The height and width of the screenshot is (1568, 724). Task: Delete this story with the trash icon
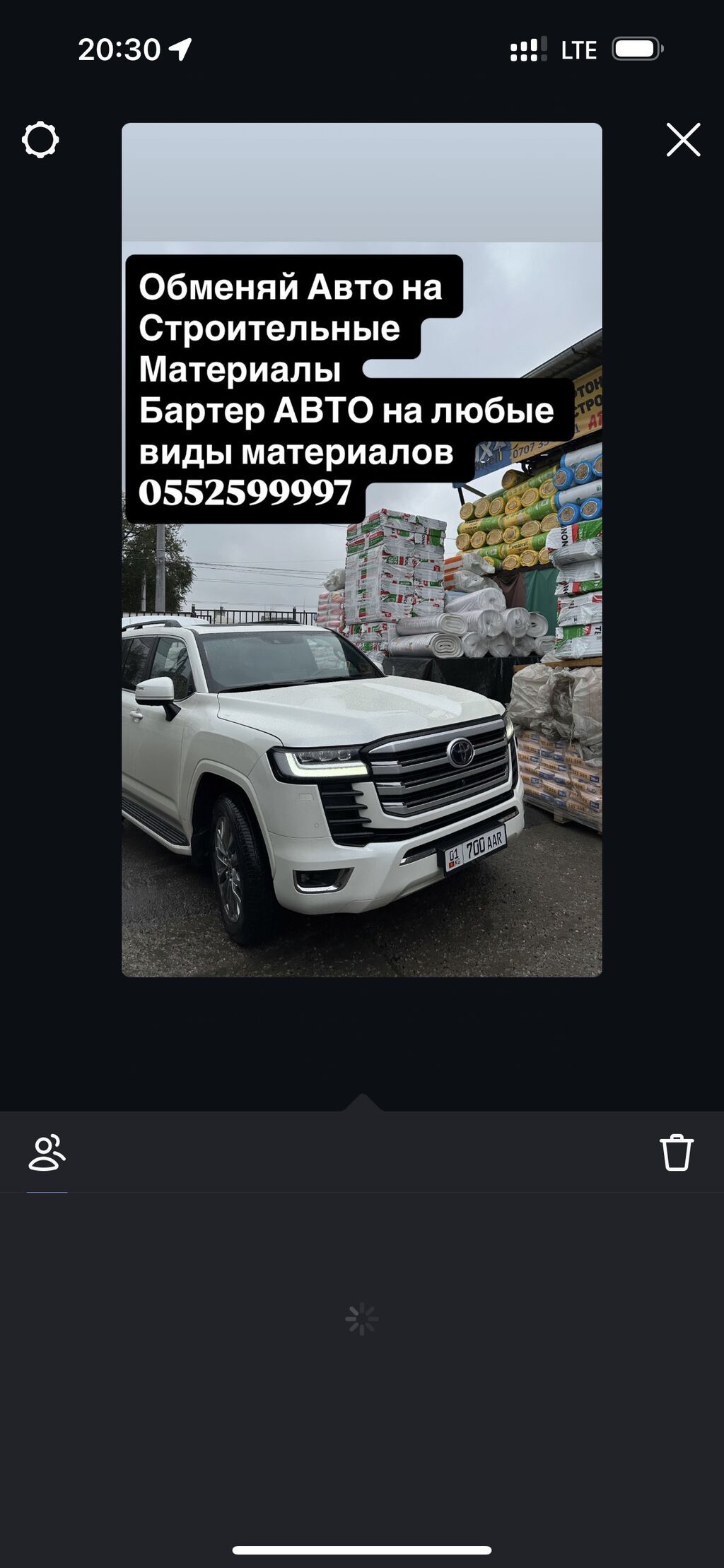click(x=676, y=1153)
